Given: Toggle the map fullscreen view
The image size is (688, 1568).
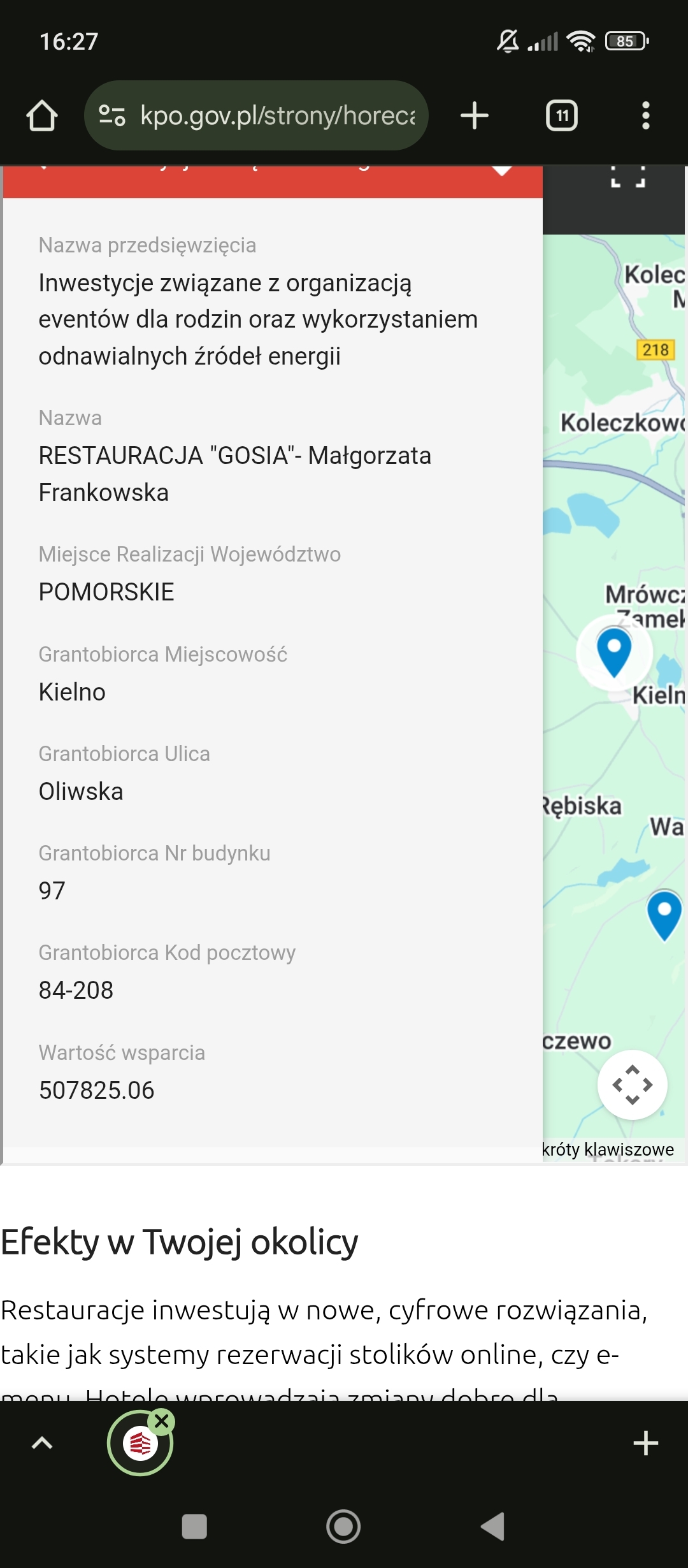Looking at the screenshot, I should click(x=628, y=177).
